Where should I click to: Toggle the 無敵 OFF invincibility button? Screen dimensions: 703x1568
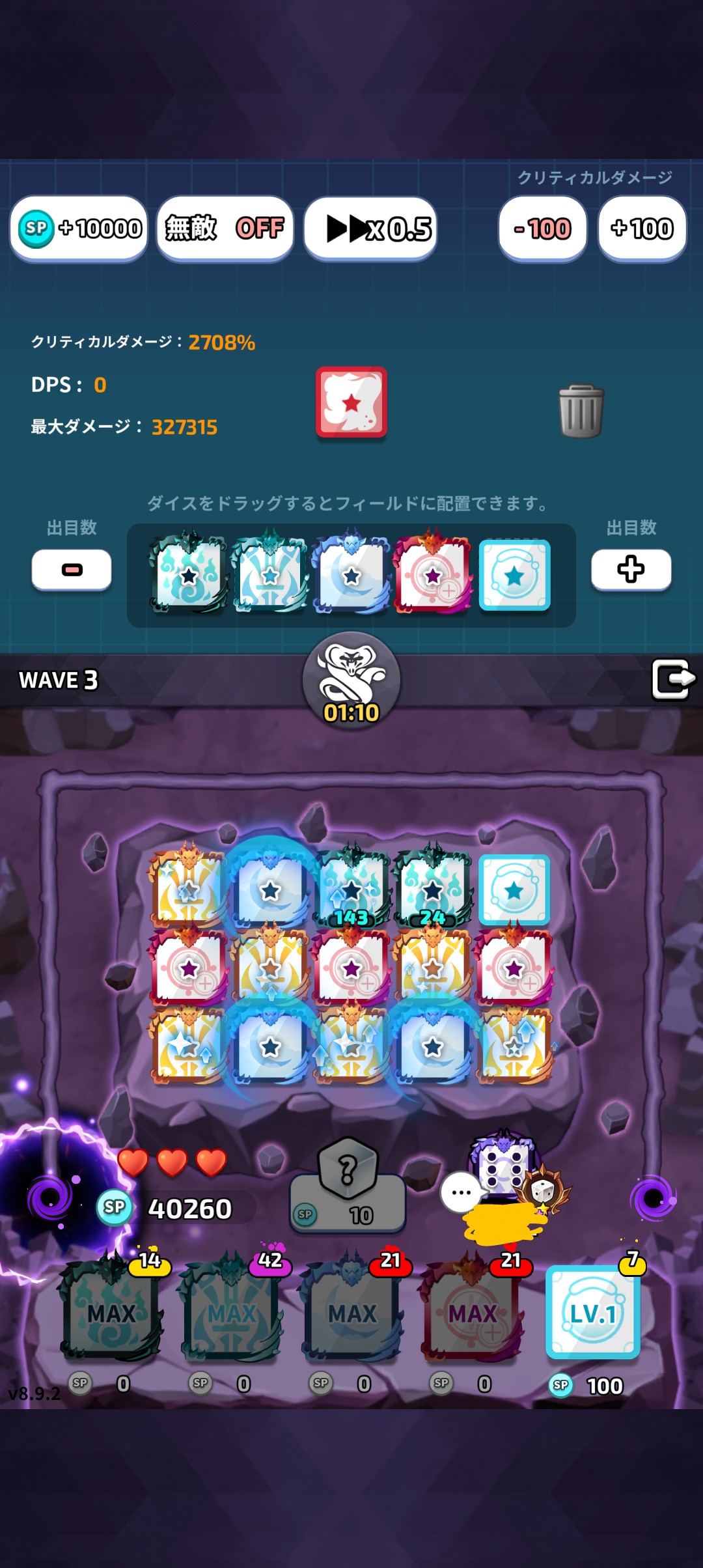point(225,229)
